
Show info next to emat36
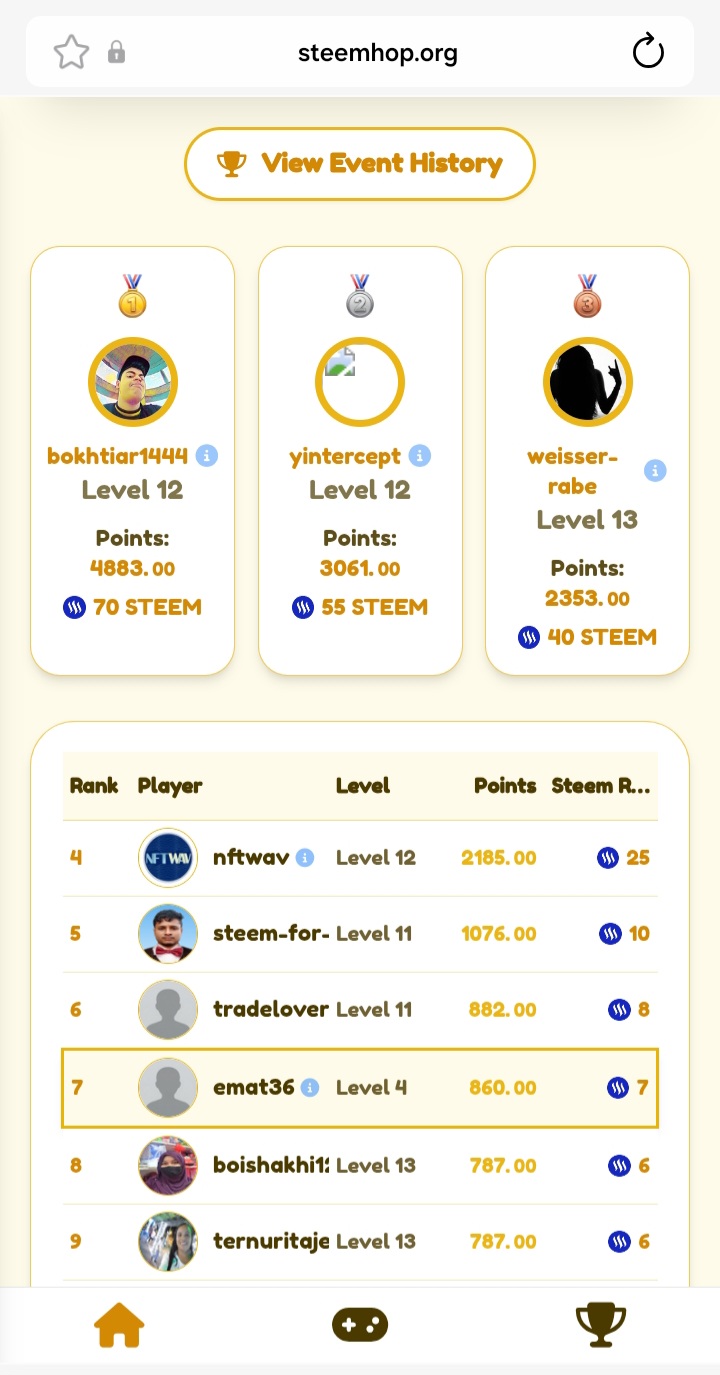pyautogui.click(x=310, y=1087)
